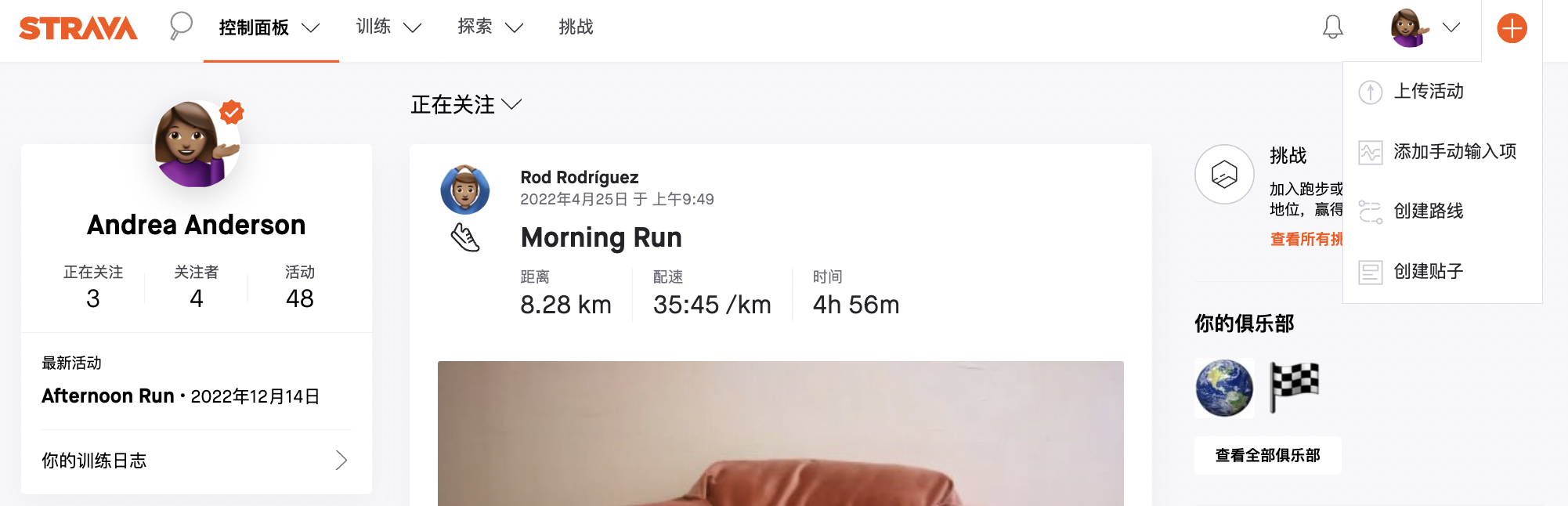The height and width of the screenshot is (506, 1568).
Task: Go to the 挑战 page
Action: click(576, 27)
